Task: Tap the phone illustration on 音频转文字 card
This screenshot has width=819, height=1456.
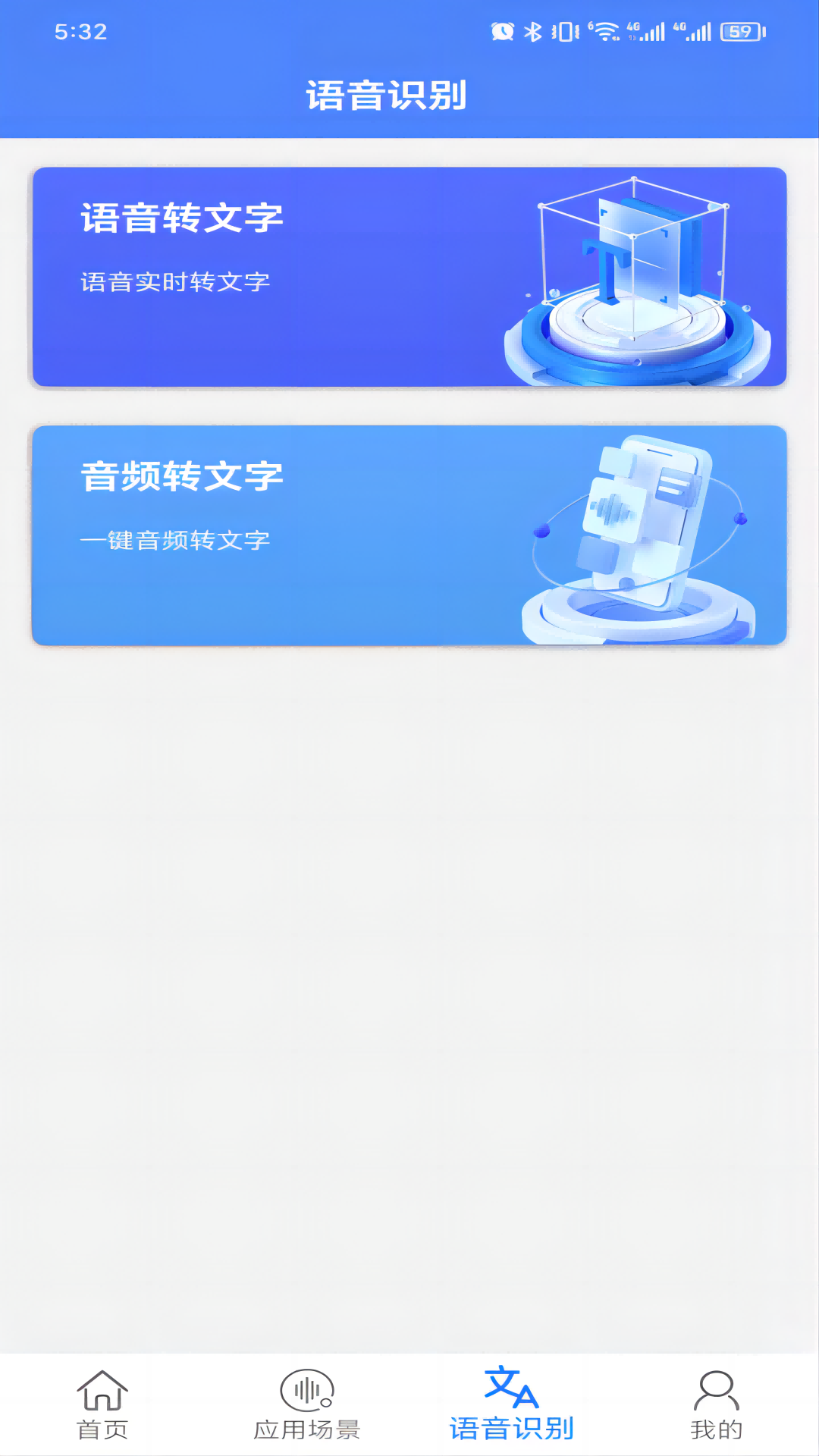Action: pos(641,531)
